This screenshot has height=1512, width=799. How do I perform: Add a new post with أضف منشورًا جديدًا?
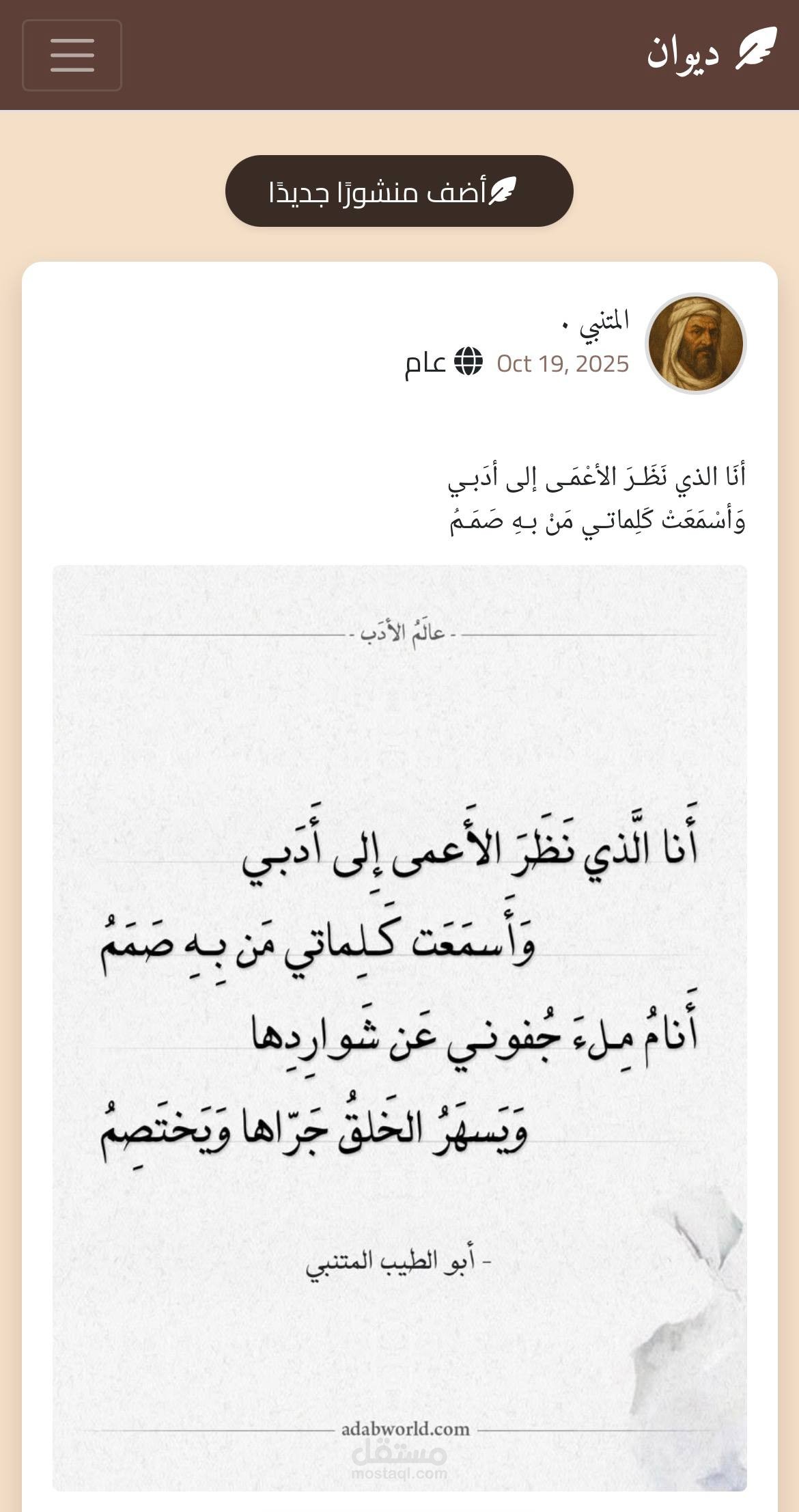coord(399,191)
